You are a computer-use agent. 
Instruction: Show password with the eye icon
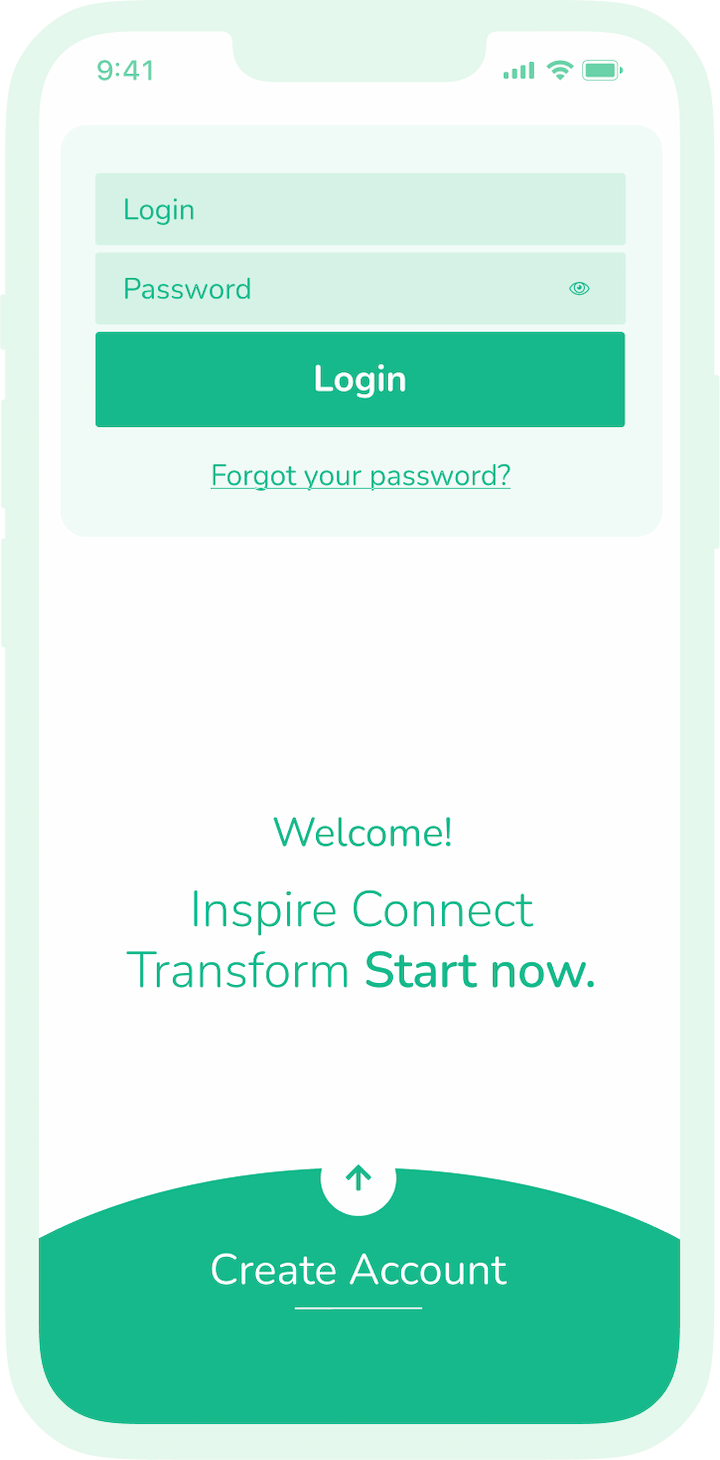(x=579, y=289)
